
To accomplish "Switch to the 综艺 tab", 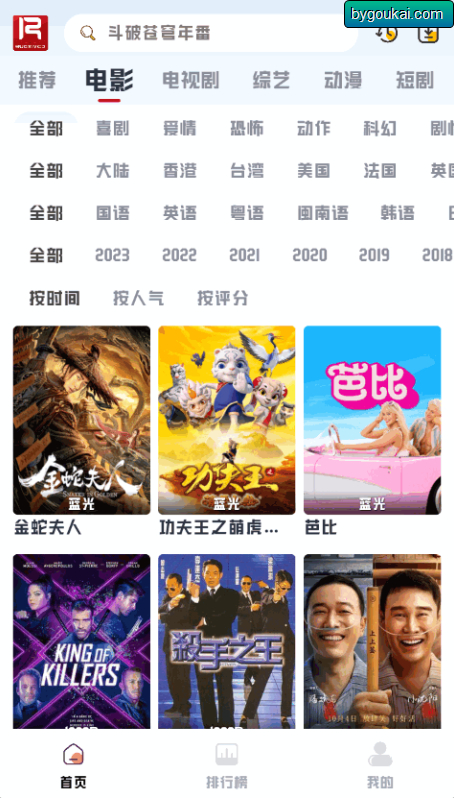I will click(271, 80).
